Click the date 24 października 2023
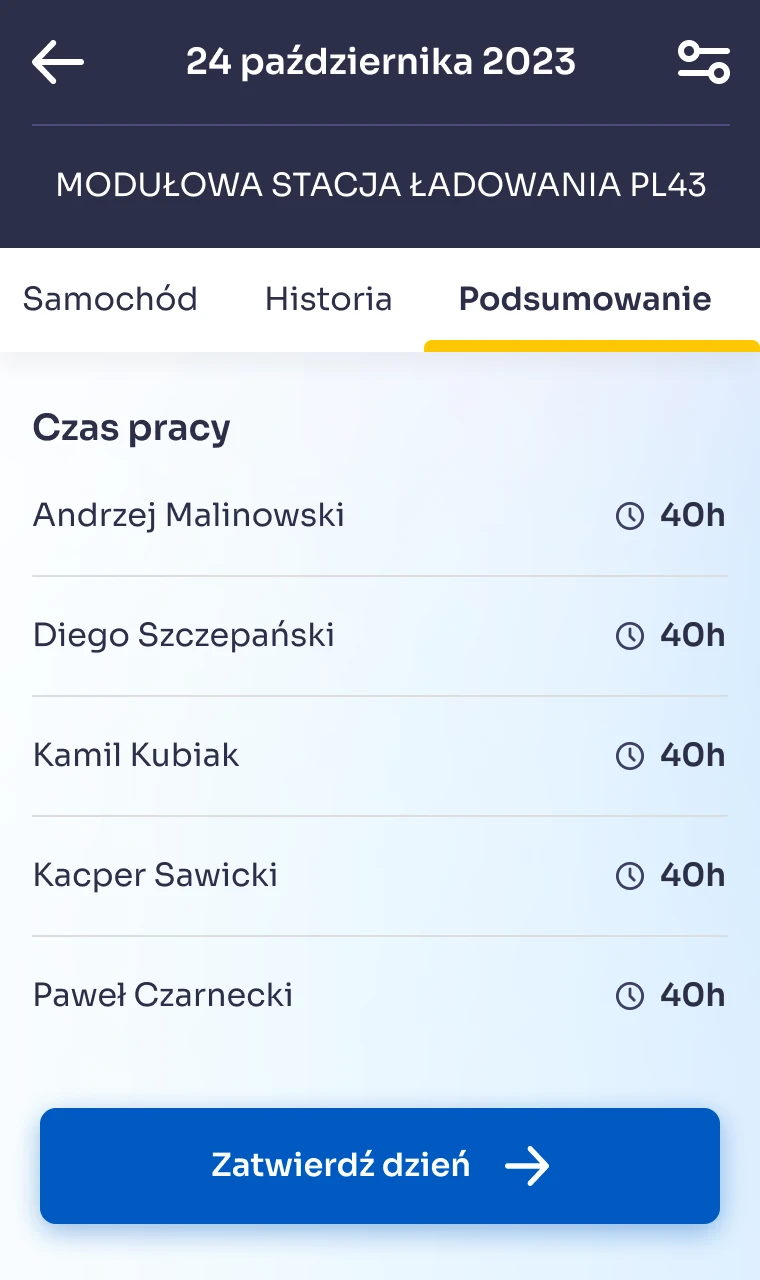The height and width of the screenshot is (1280, 760). click(381, 62)
